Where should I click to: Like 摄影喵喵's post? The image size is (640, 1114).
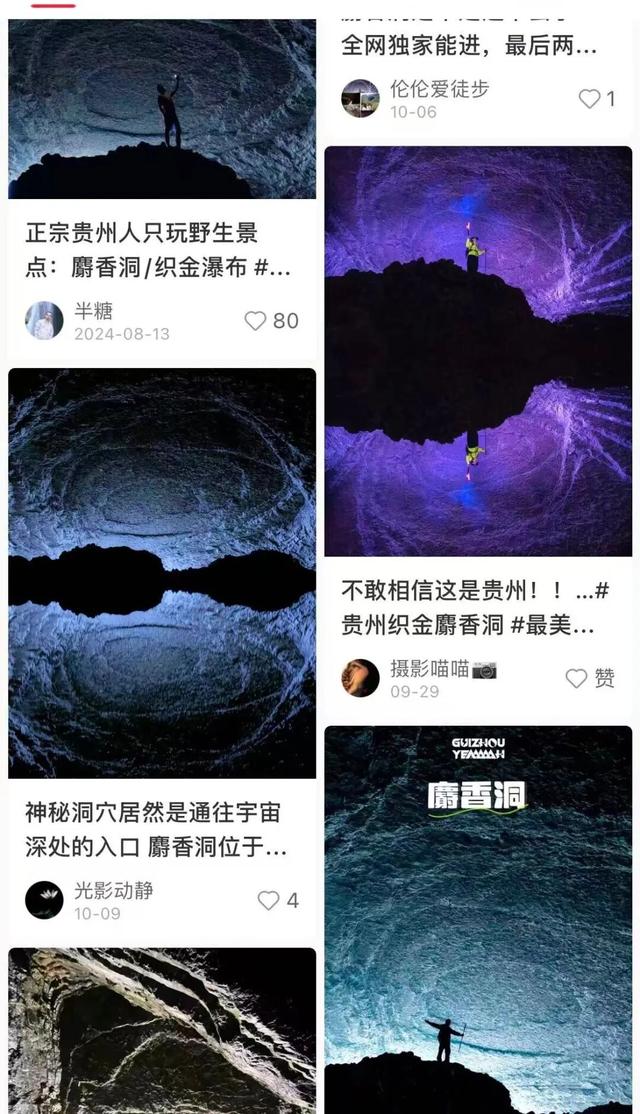(x=577, y=678)
